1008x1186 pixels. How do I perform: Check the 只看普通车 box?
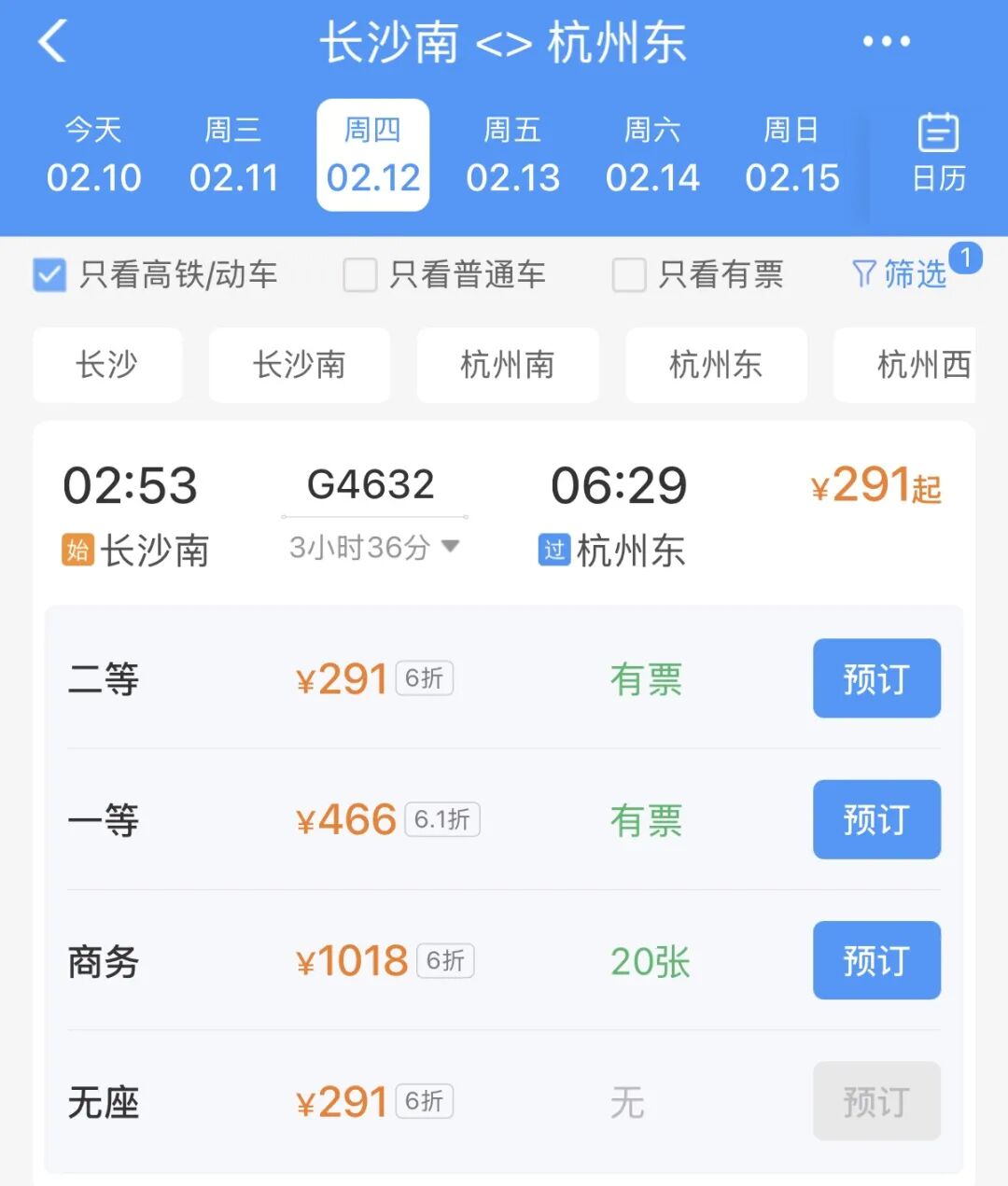tap(360, 275)
